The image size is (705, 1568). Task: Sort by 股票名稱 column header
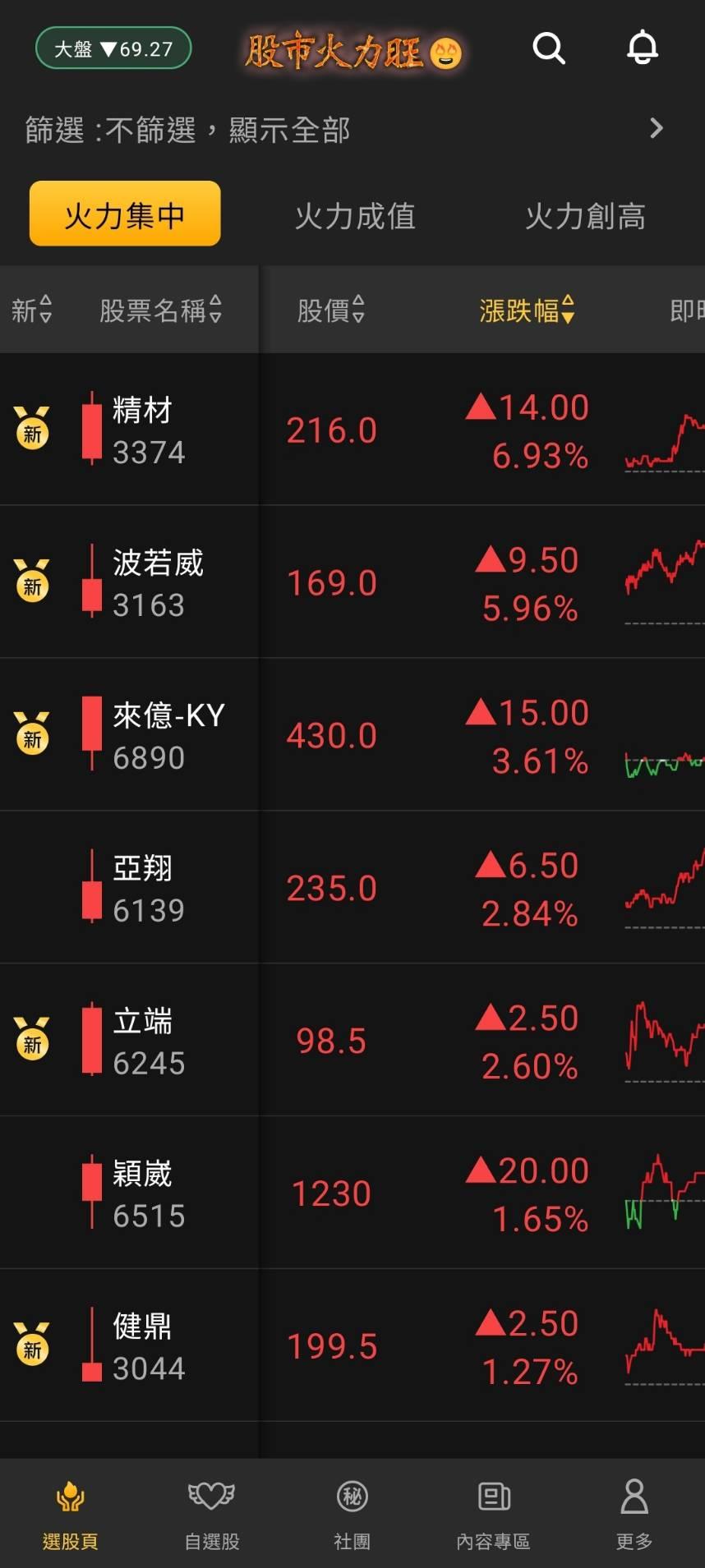(160, 310)
